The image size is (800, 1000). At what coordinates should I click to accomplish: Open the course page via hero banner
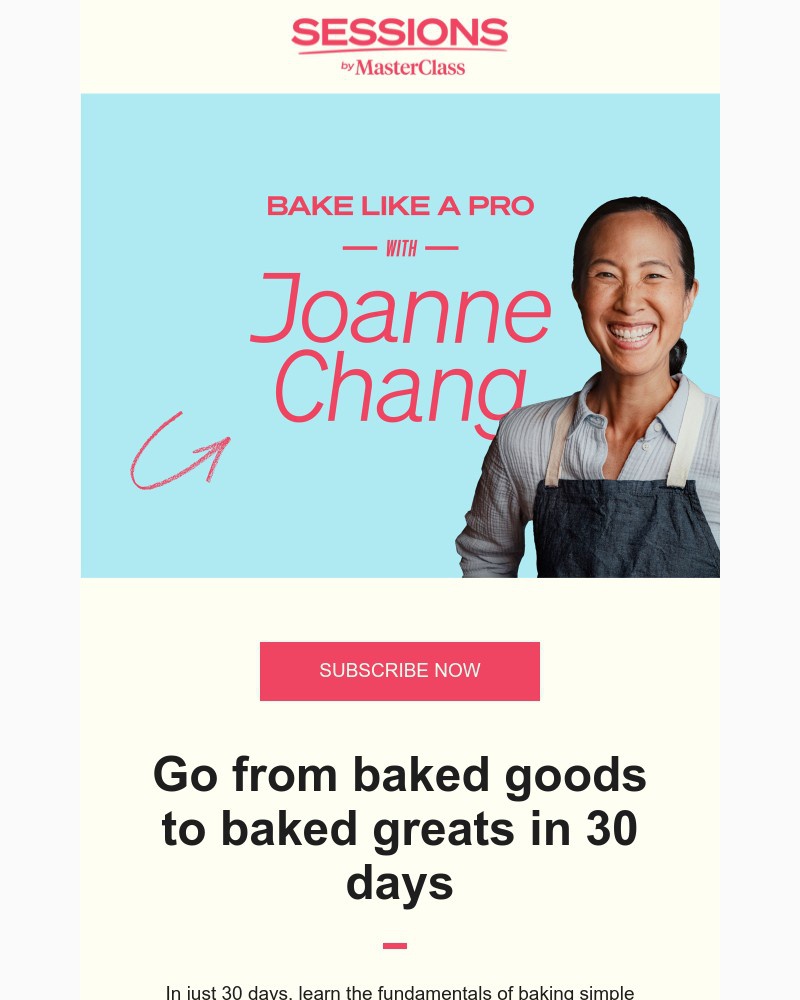click(400, 335)
